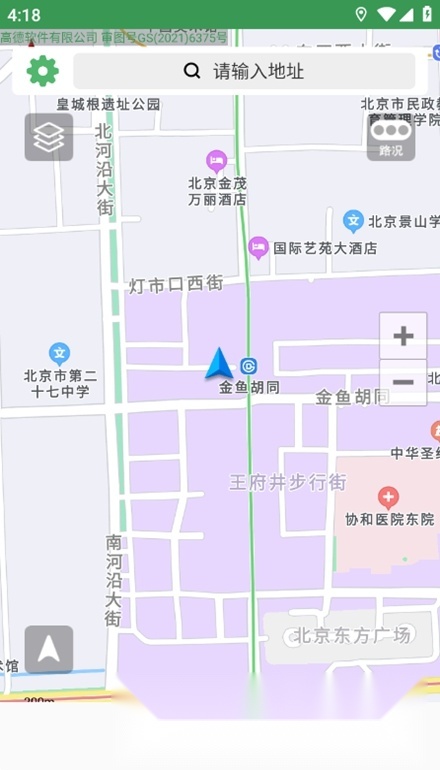The width and height of the screenshot is (440, 770).
Task: Tap the address search box
Action: 244,71
